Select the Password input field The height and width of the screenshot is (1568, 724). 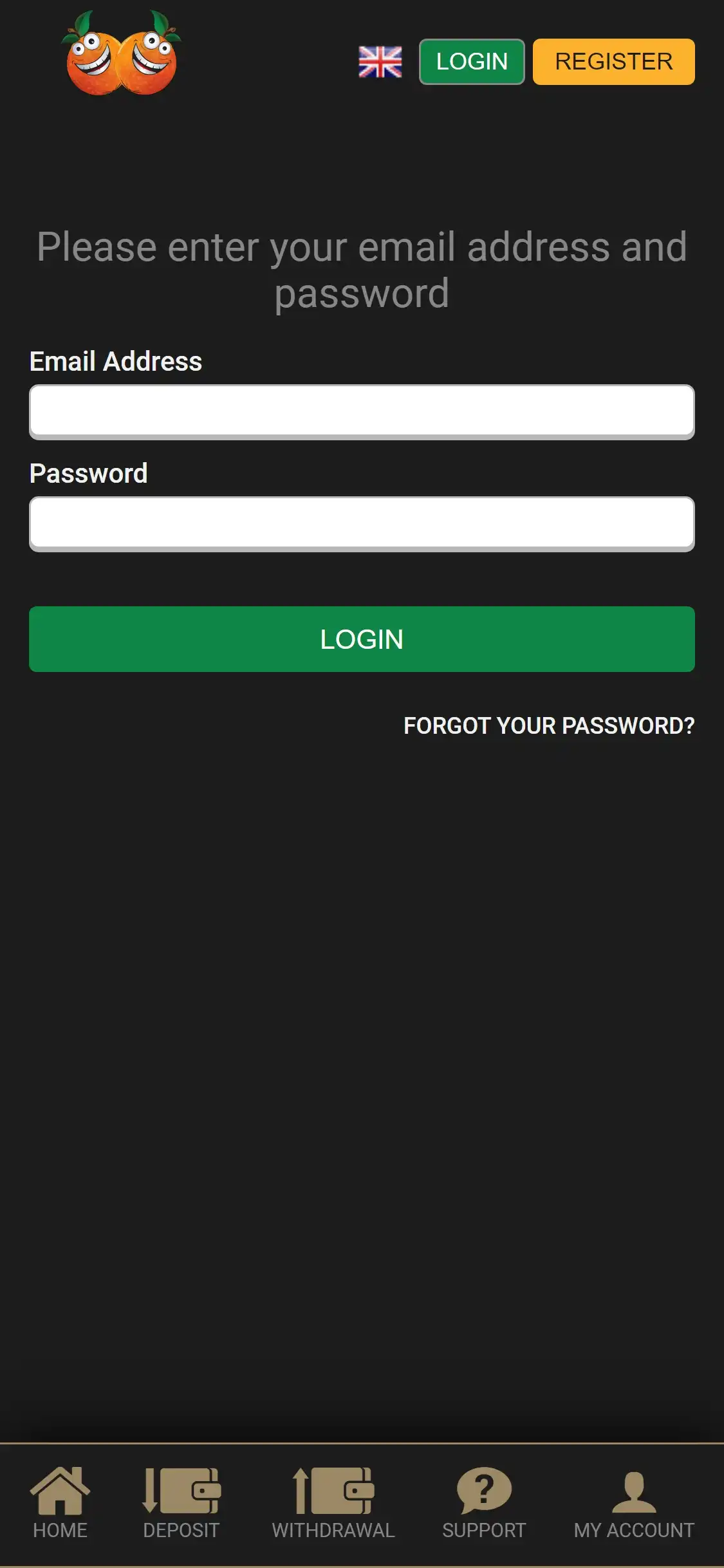(362, 523)
